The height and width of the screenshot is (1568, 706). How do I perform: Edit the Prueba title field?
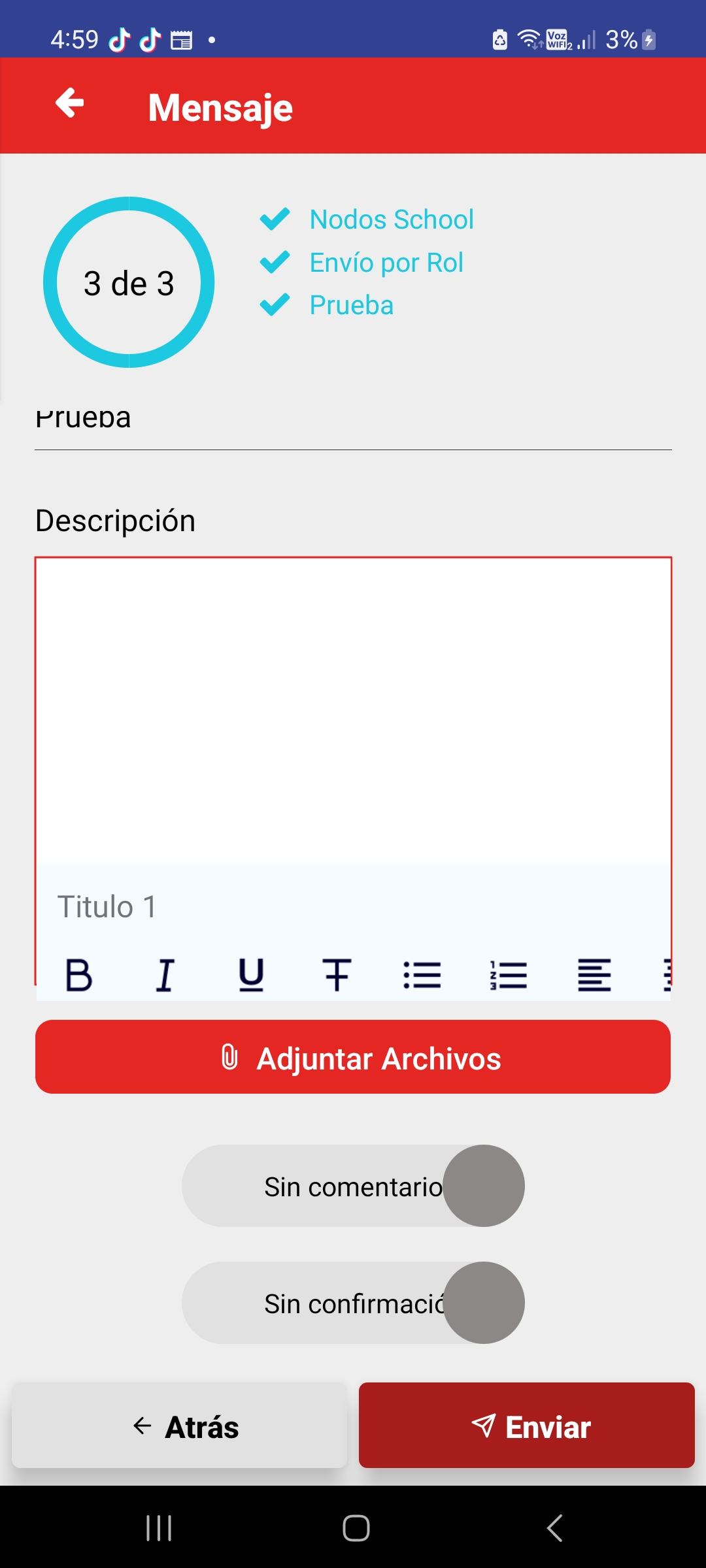[x=353, y=421]
